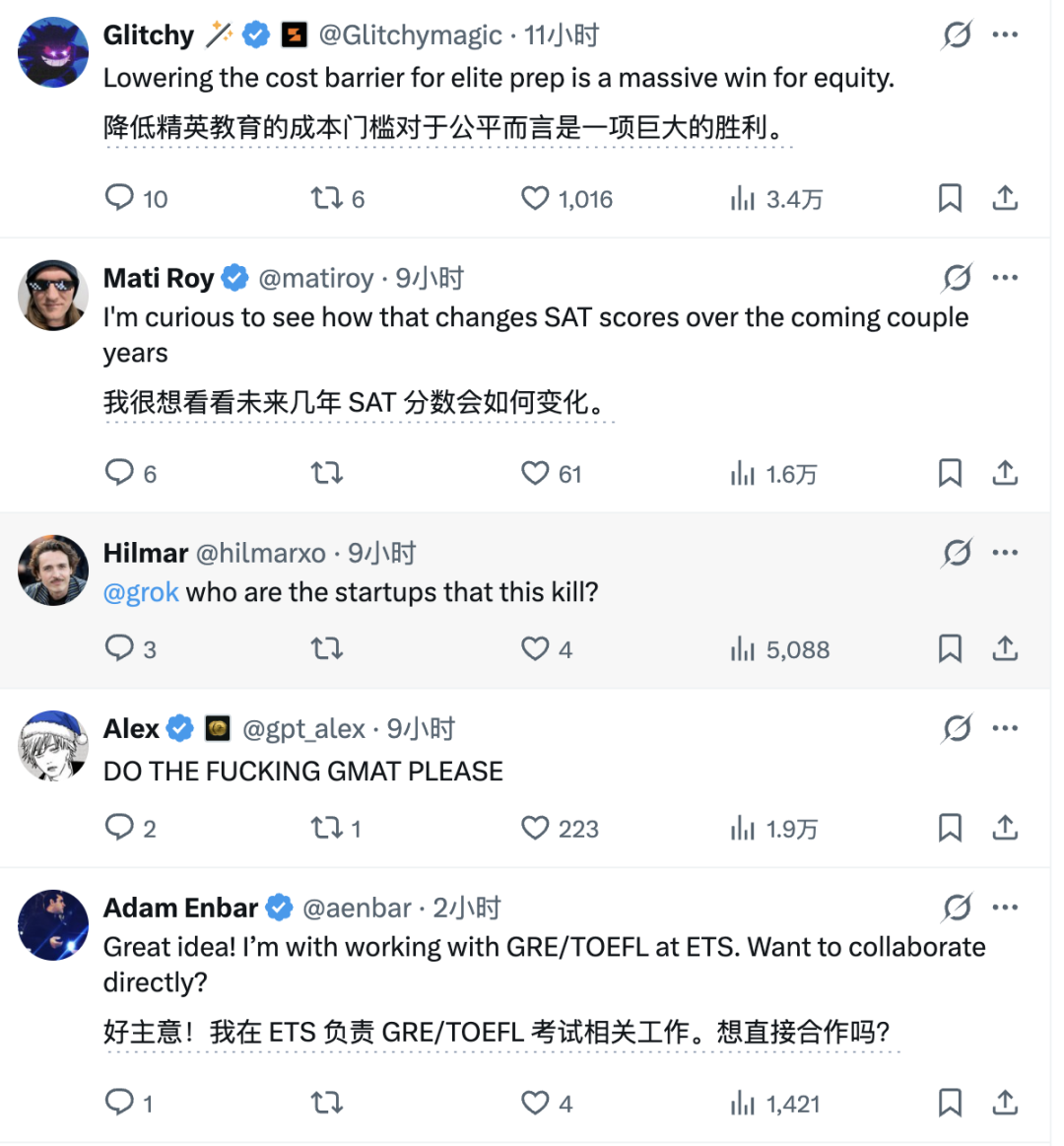Share Hilmar's reply
Viewport: 1064px width, 1146px height.
1005,648
